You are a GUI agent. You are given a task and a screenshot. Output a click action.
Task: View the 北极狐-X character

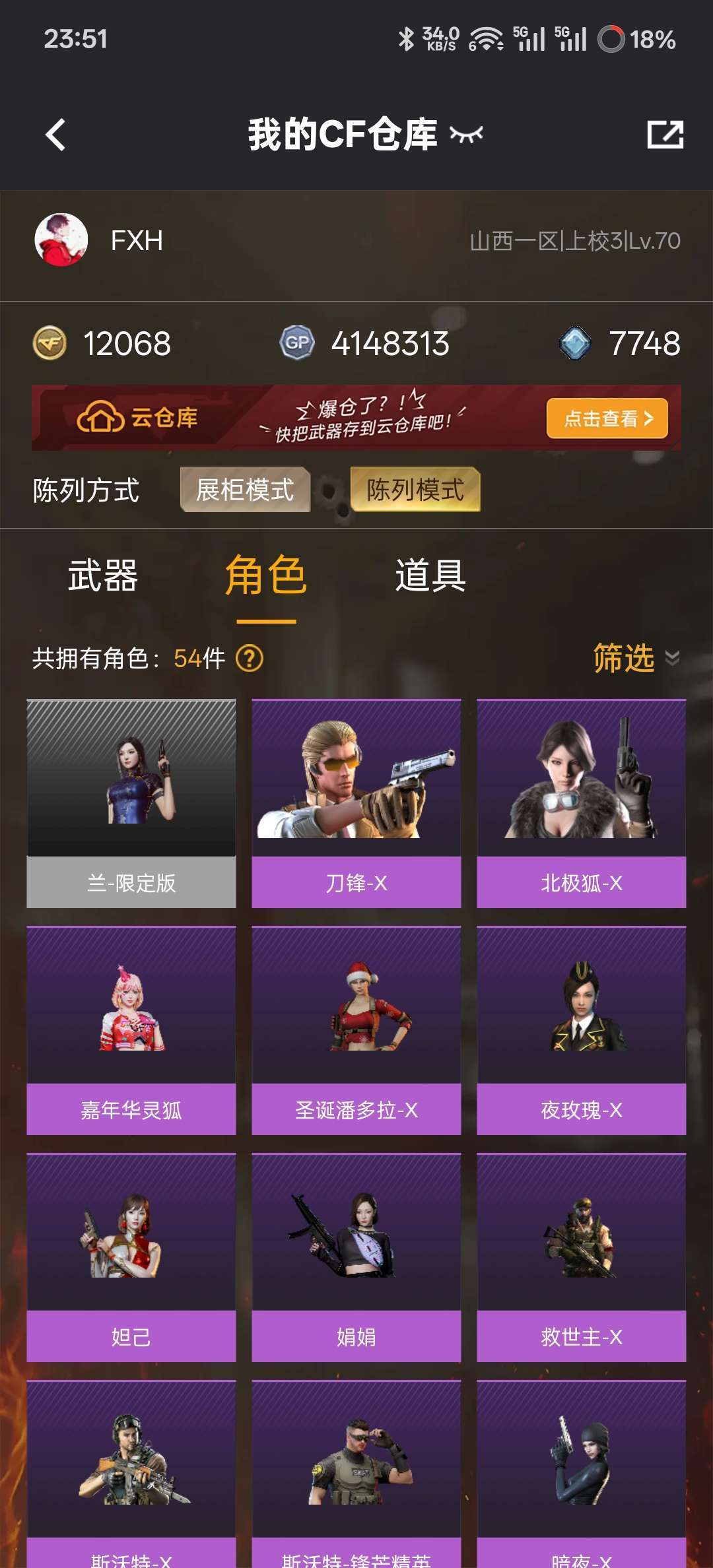pyautogui.click(x=581, y=803)
